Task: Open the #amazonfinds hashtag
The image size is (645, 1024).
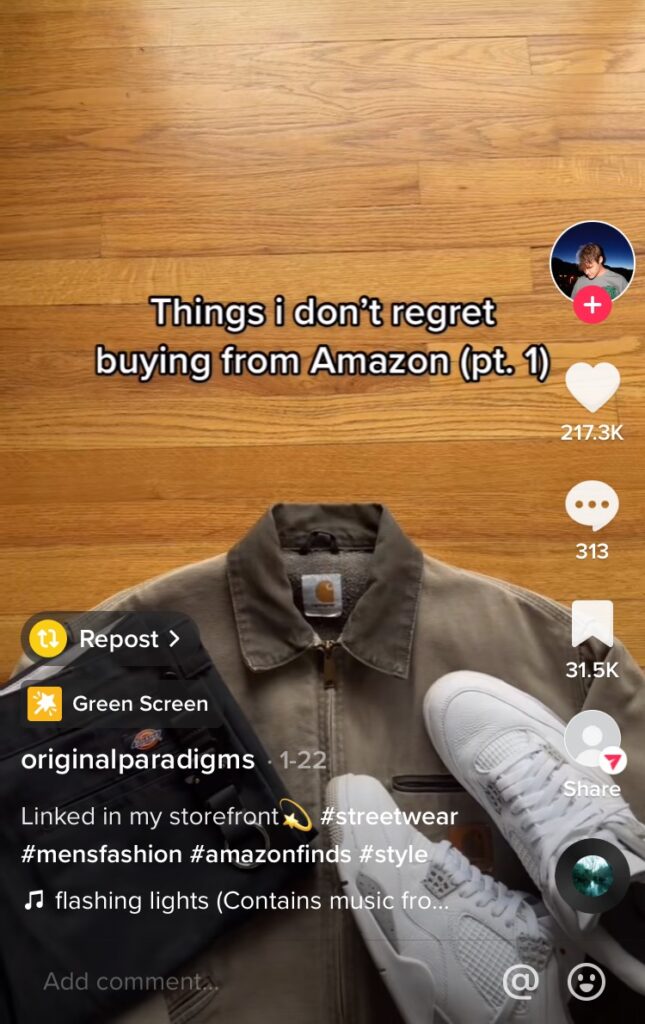Action: click(270, 855)
